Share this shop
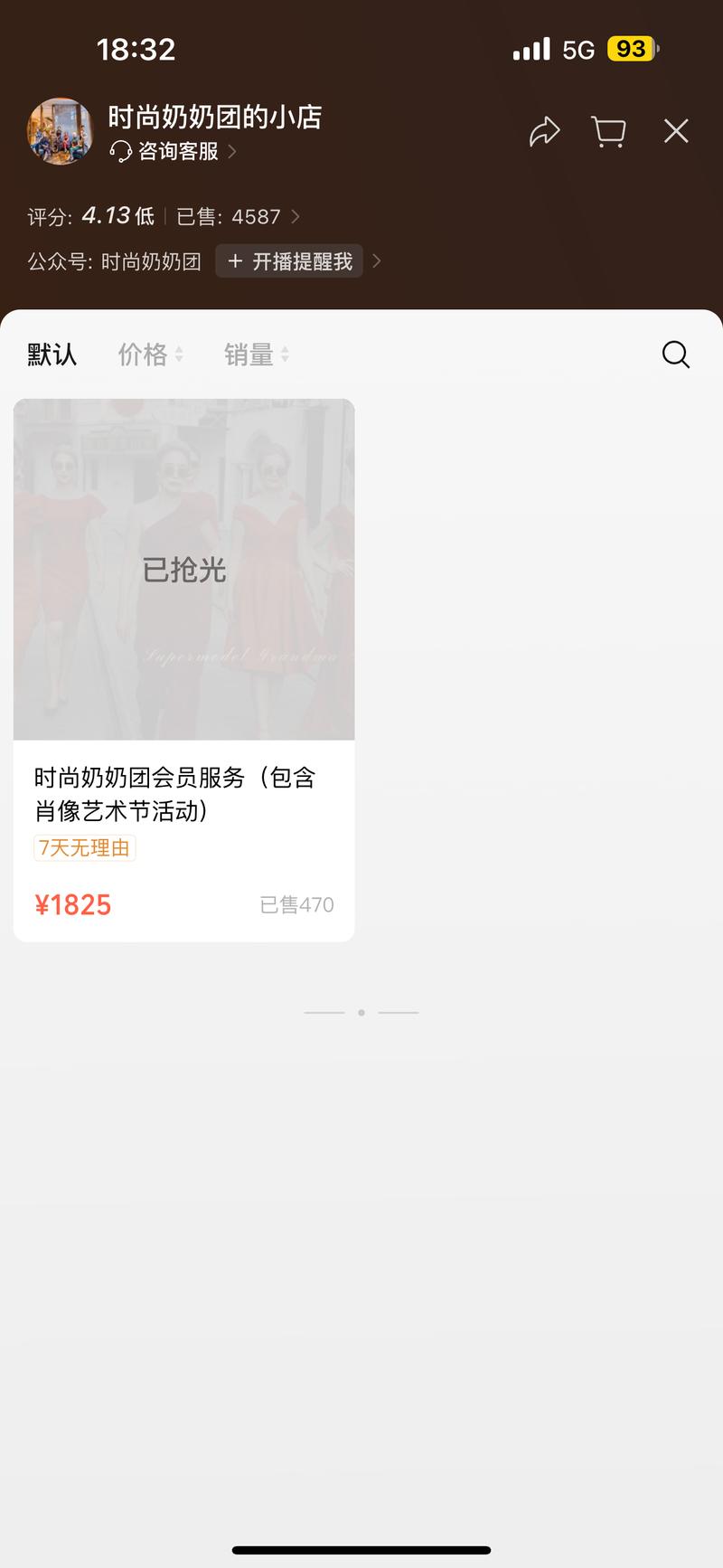This screenshot has width=723, height=1568. point(544,132)
